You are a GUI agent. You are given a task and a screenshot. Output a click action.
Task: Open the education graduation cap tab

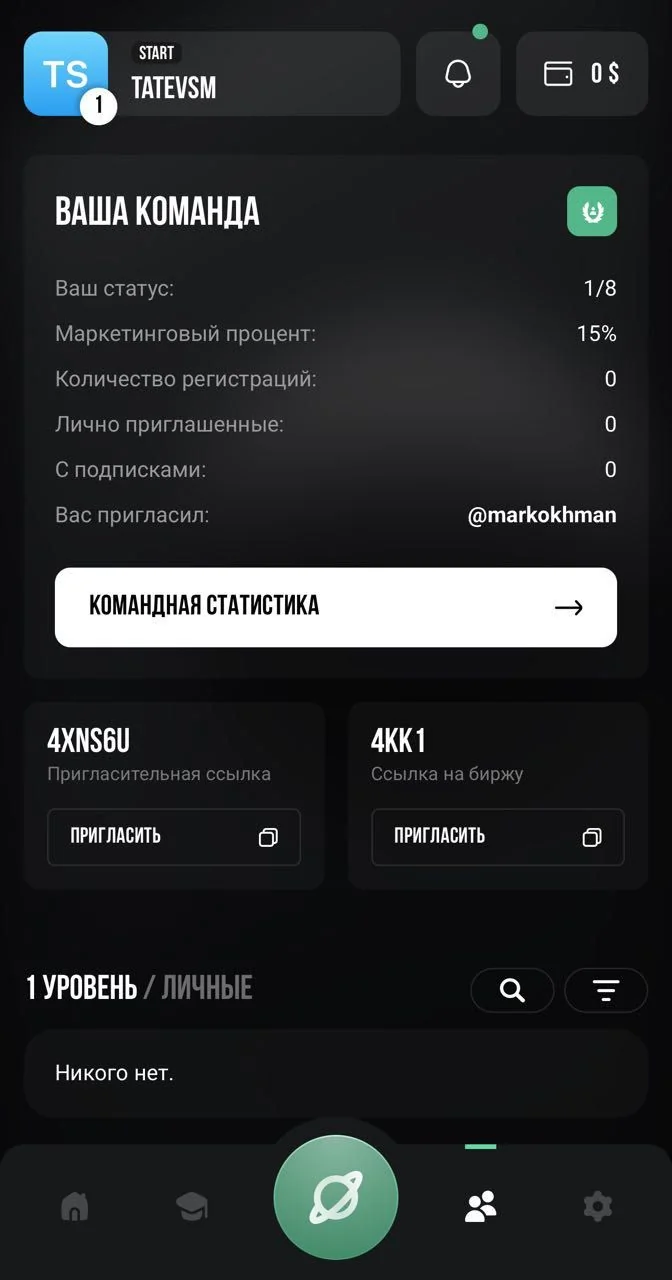tap(191, 1207)
